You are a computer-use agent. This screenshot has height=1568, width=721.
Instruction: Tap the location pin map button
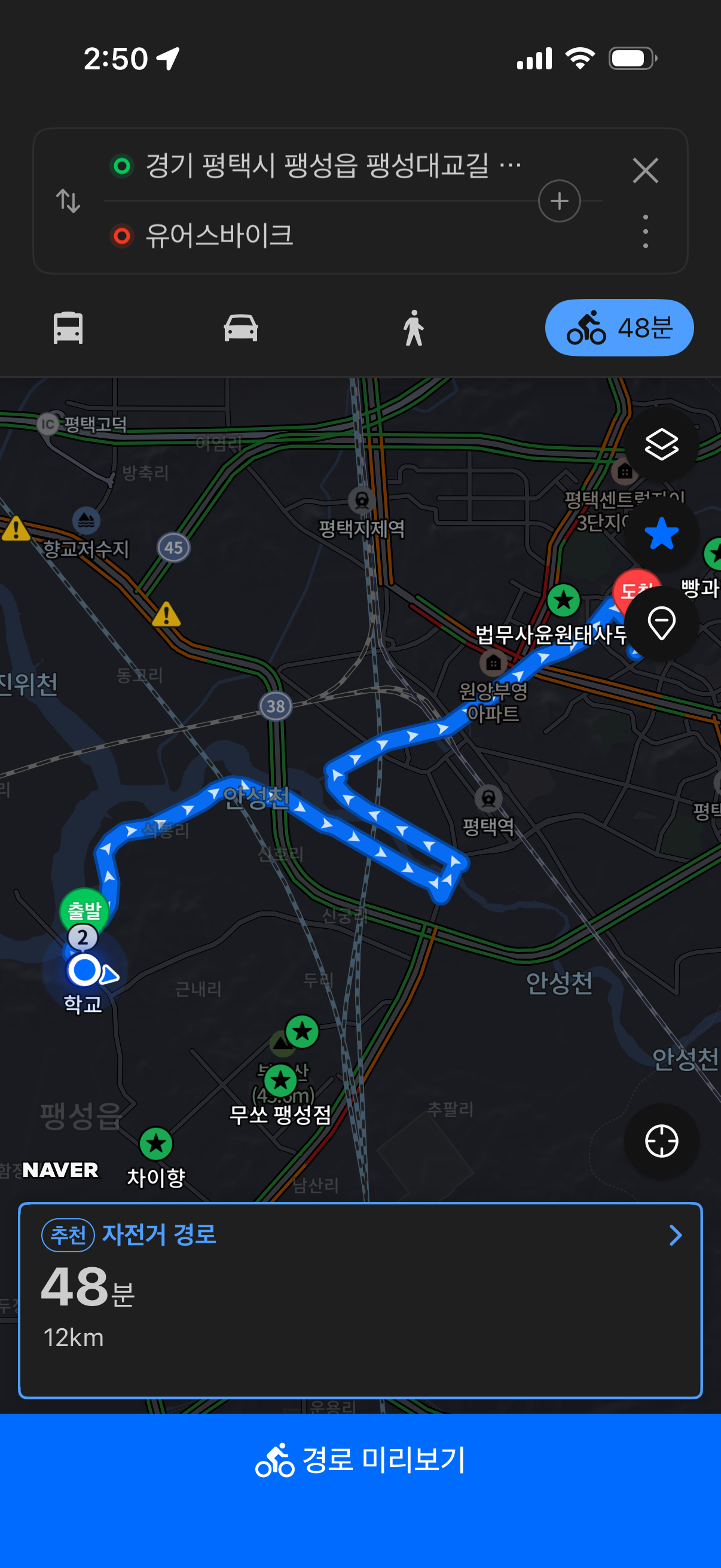[x=661, y=623]
